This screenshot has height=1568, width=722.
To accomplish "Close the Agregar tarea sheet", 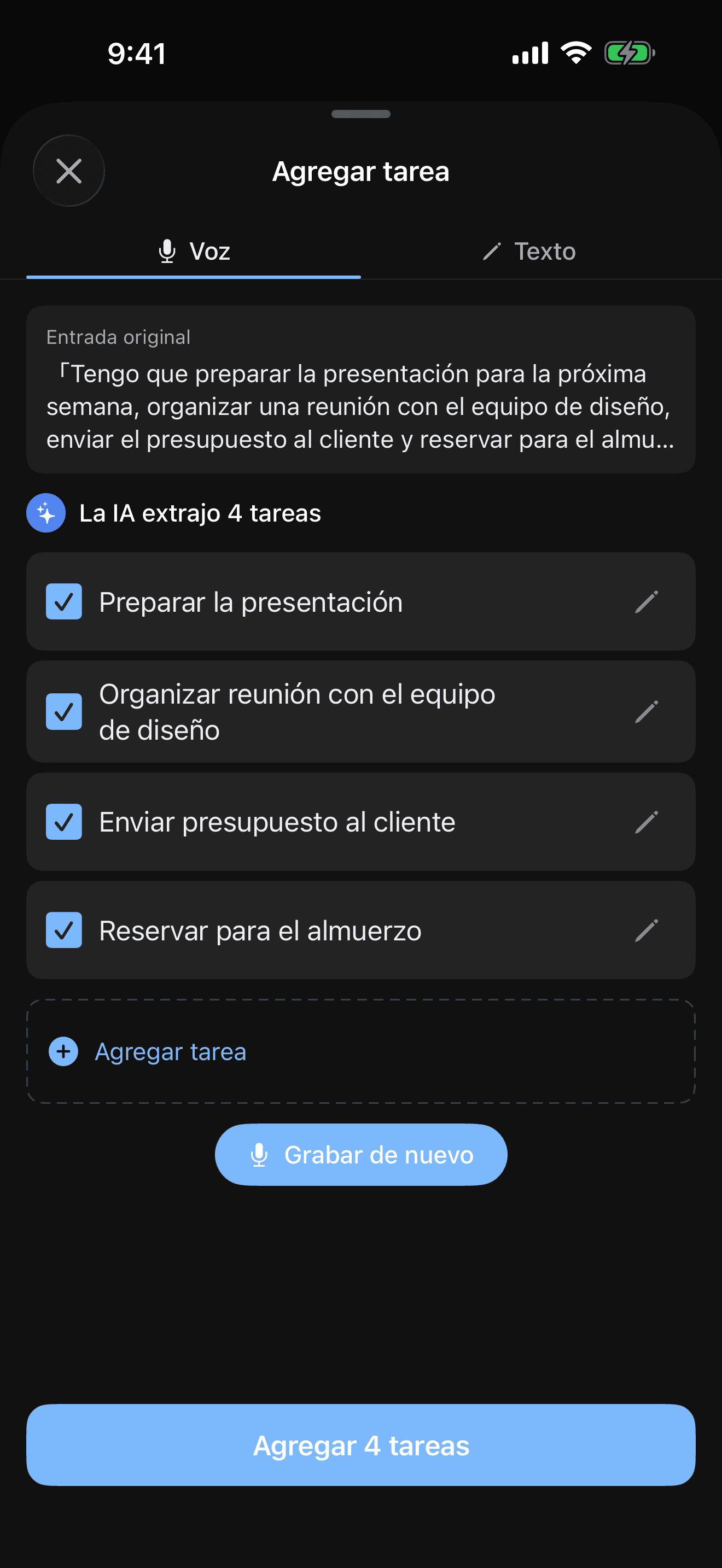I will pos(69,171).
